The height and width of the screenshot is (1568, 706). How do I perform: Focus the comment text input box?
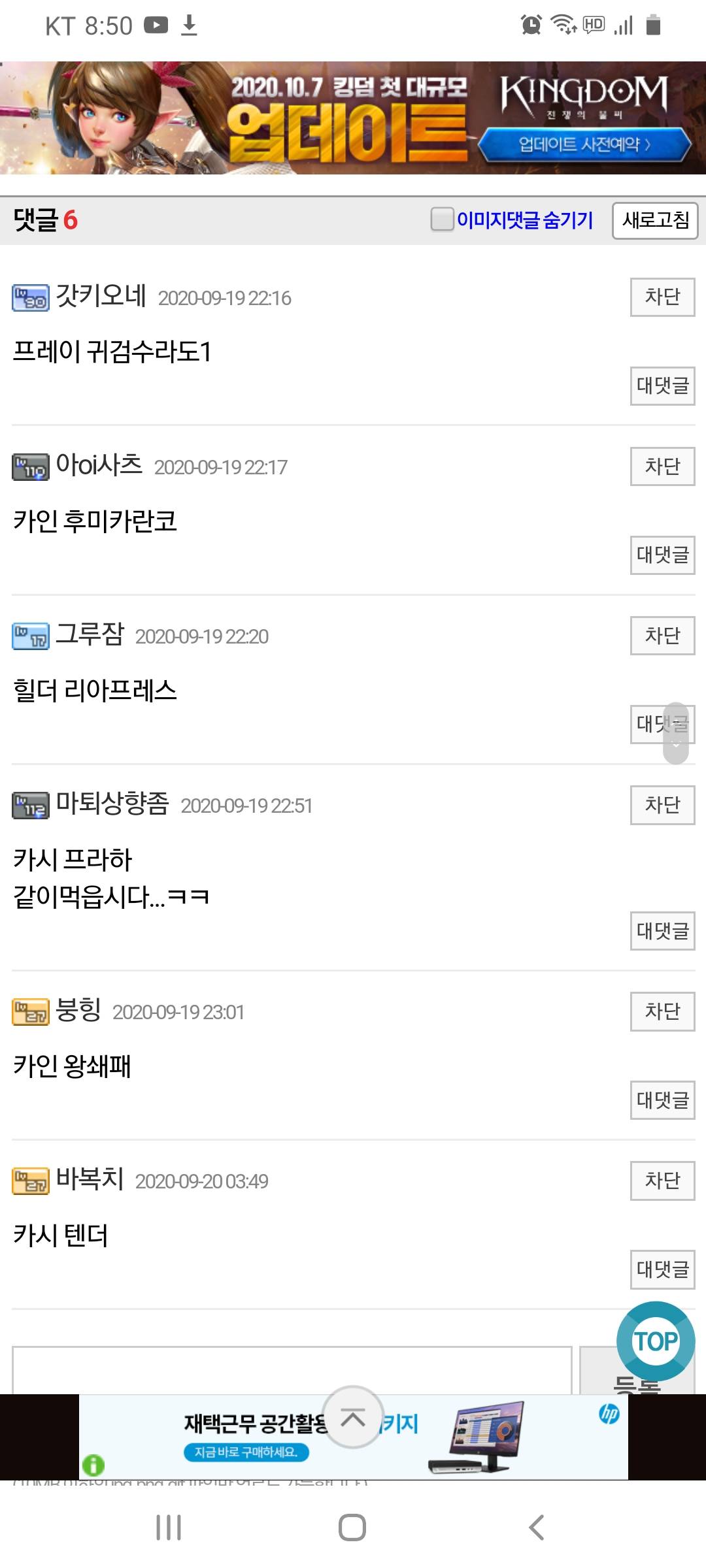292,1370
